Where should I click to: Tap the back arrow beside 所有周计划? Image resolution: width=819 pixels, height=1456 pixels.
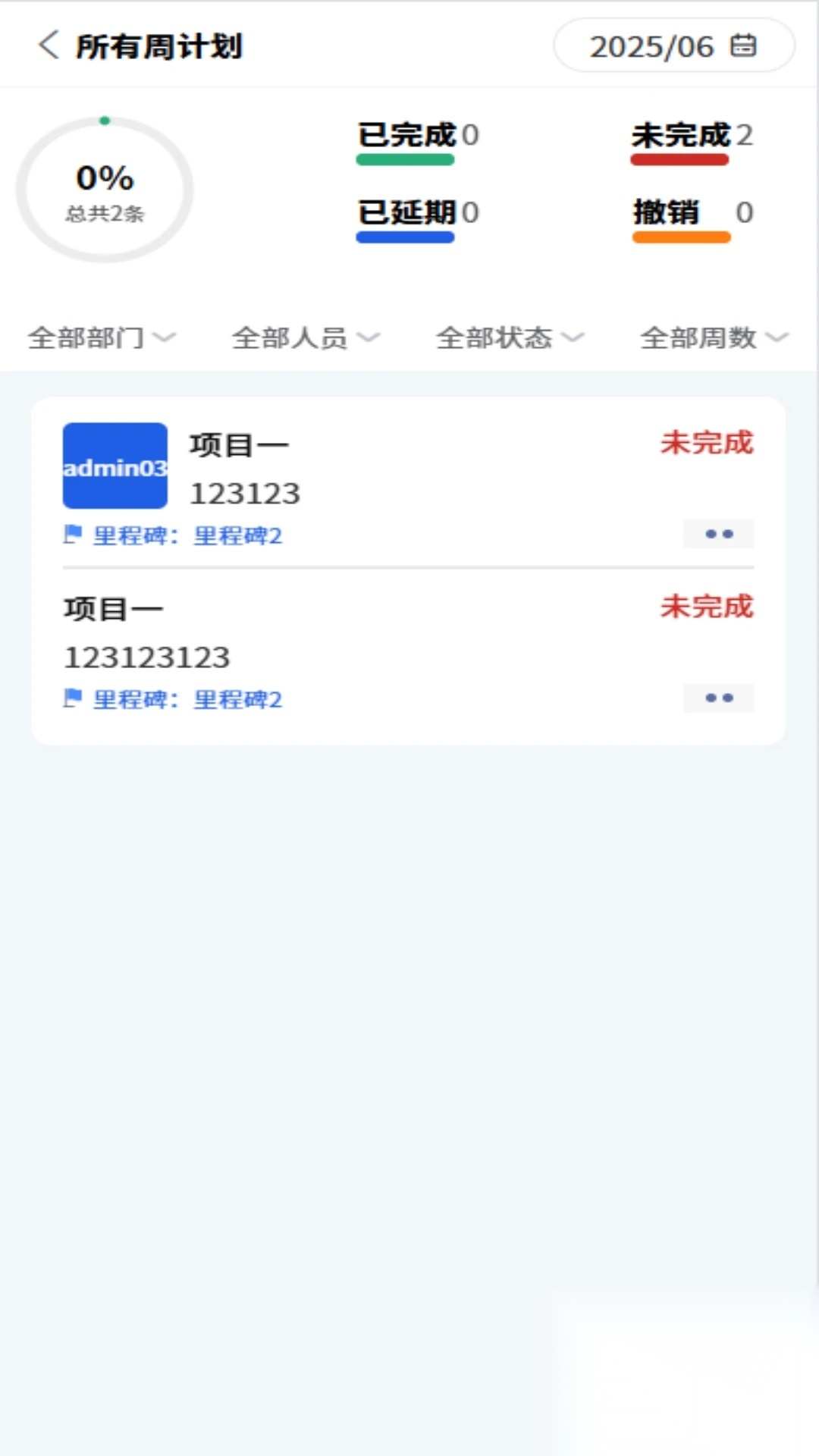pyautogui.click(x=49, y=45)
